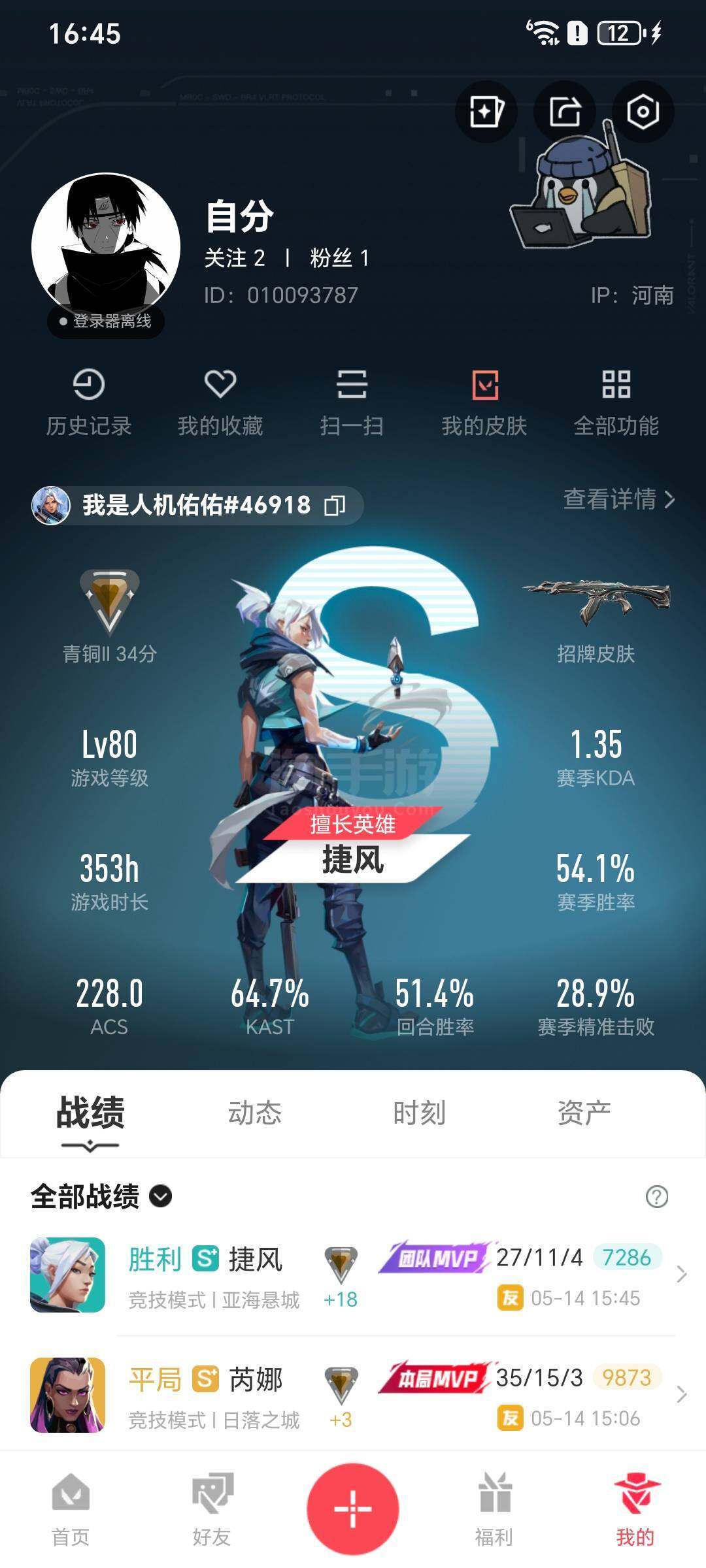Open 全部功能 all features
Screen dimensions: 706x1568
coord(616,402)
